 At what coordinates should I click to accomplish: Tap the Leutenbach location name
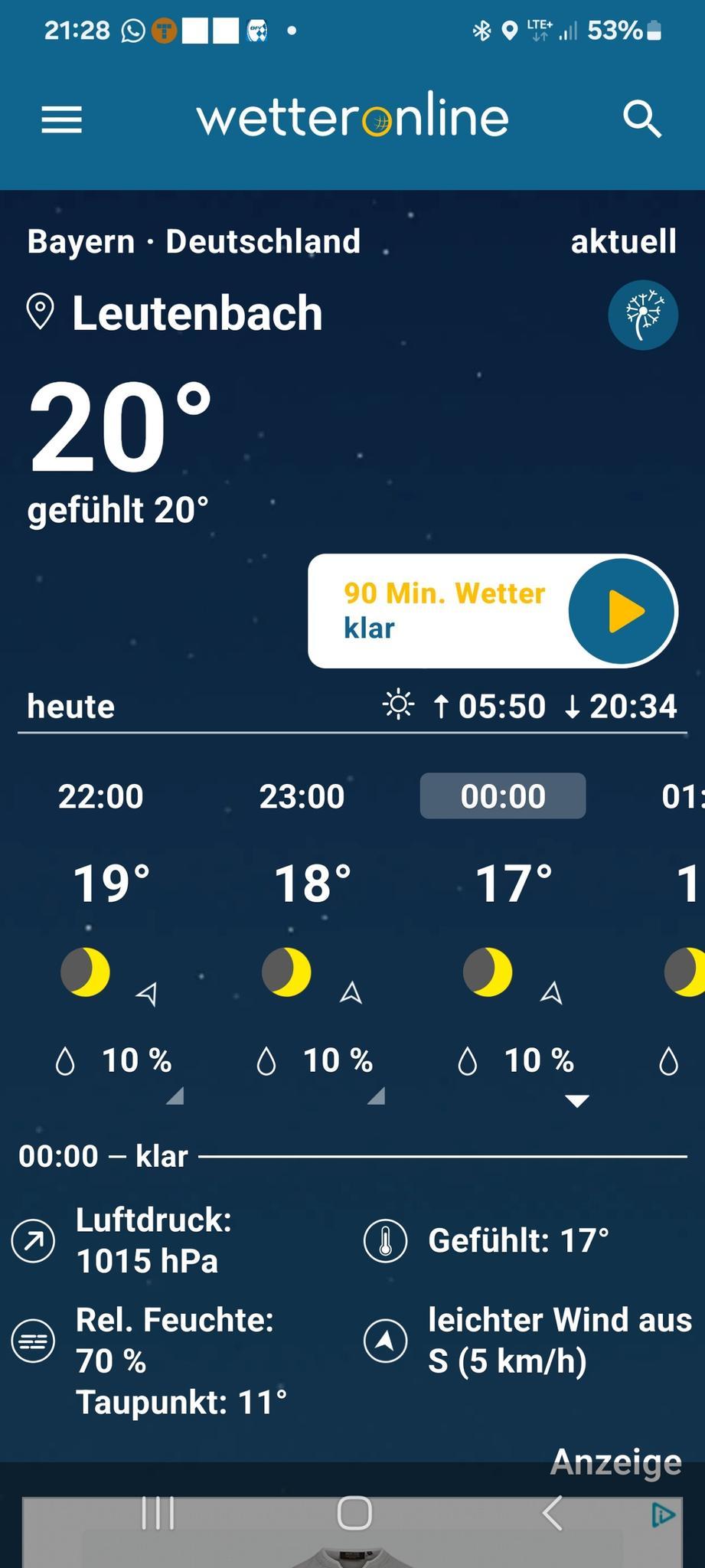(197, 313)
